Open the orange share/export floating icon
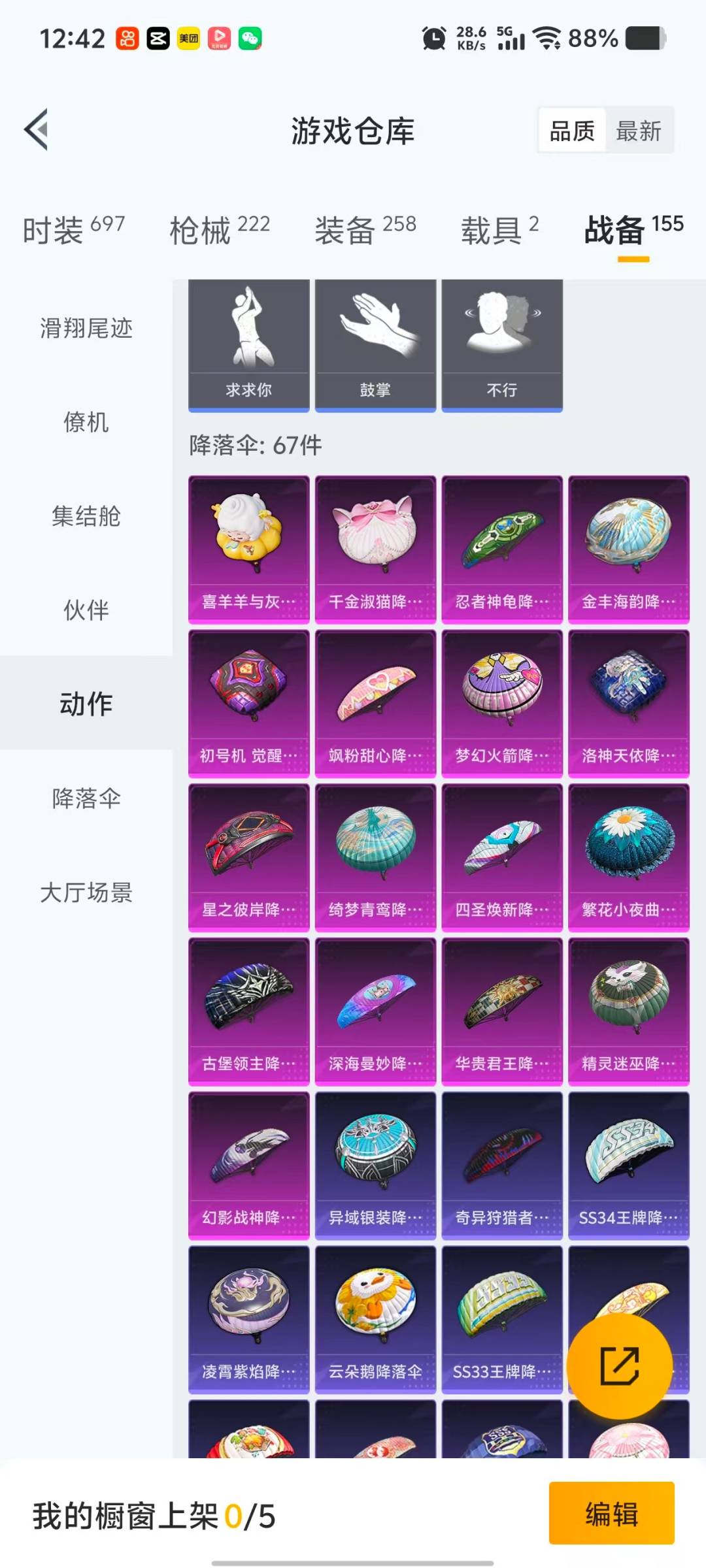706x1568 pixels. pyautogui.click(x=622, y=1365)
